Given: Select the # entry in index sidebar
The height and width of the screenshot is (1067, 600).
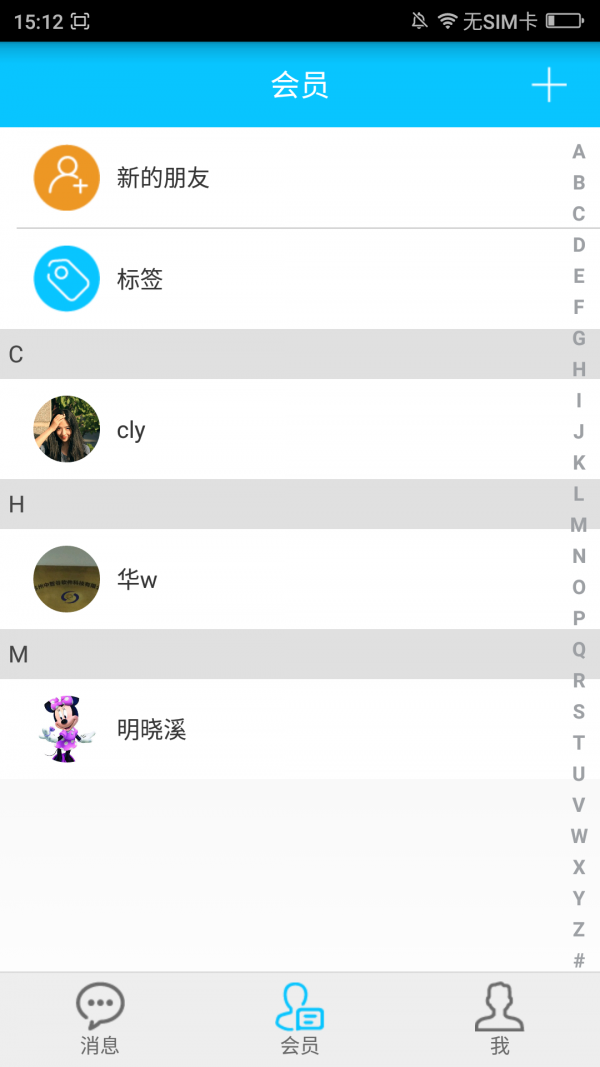Looking at the screenshot, I should (x=578, y=960).
